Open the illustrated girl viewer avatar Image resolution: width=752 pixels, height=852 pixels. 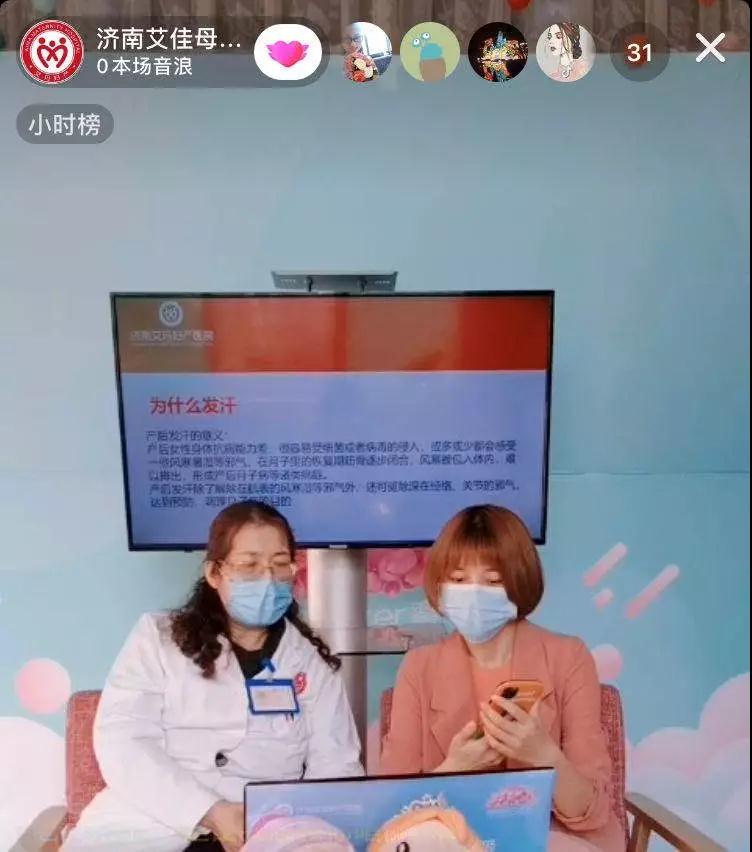pyautogui.click(x=565, y=52)
